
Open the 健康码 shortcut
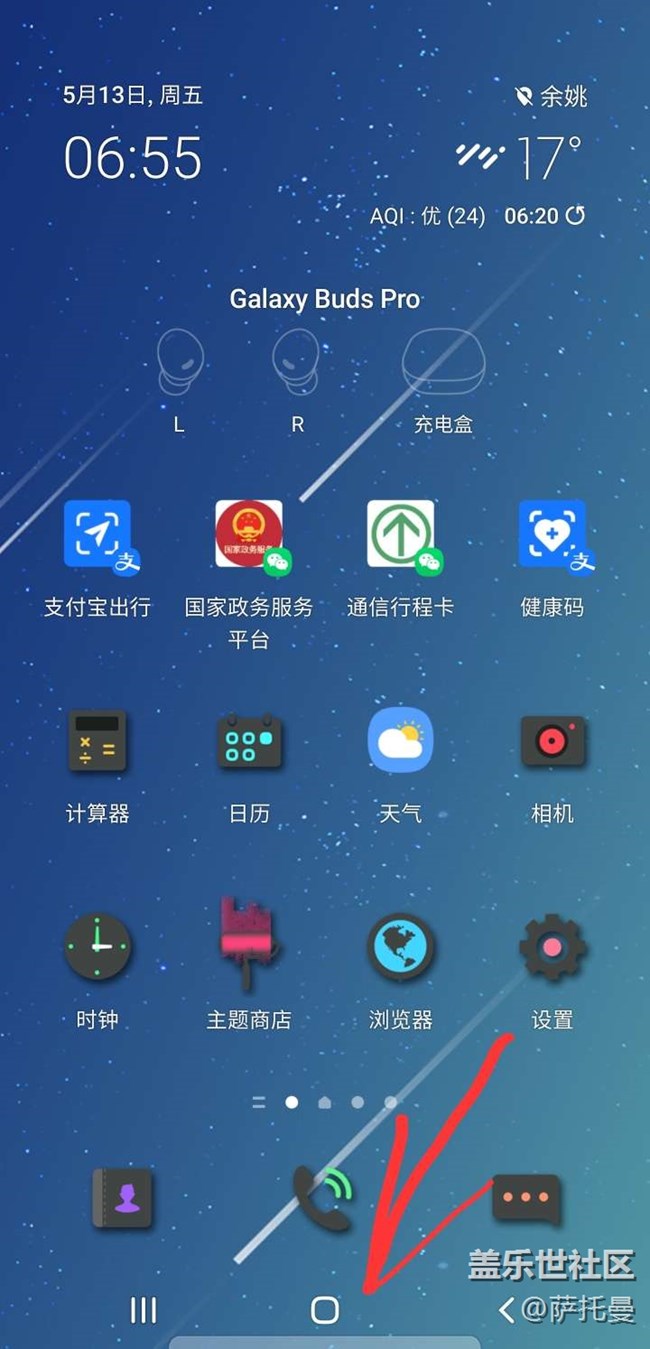point(552,535)
